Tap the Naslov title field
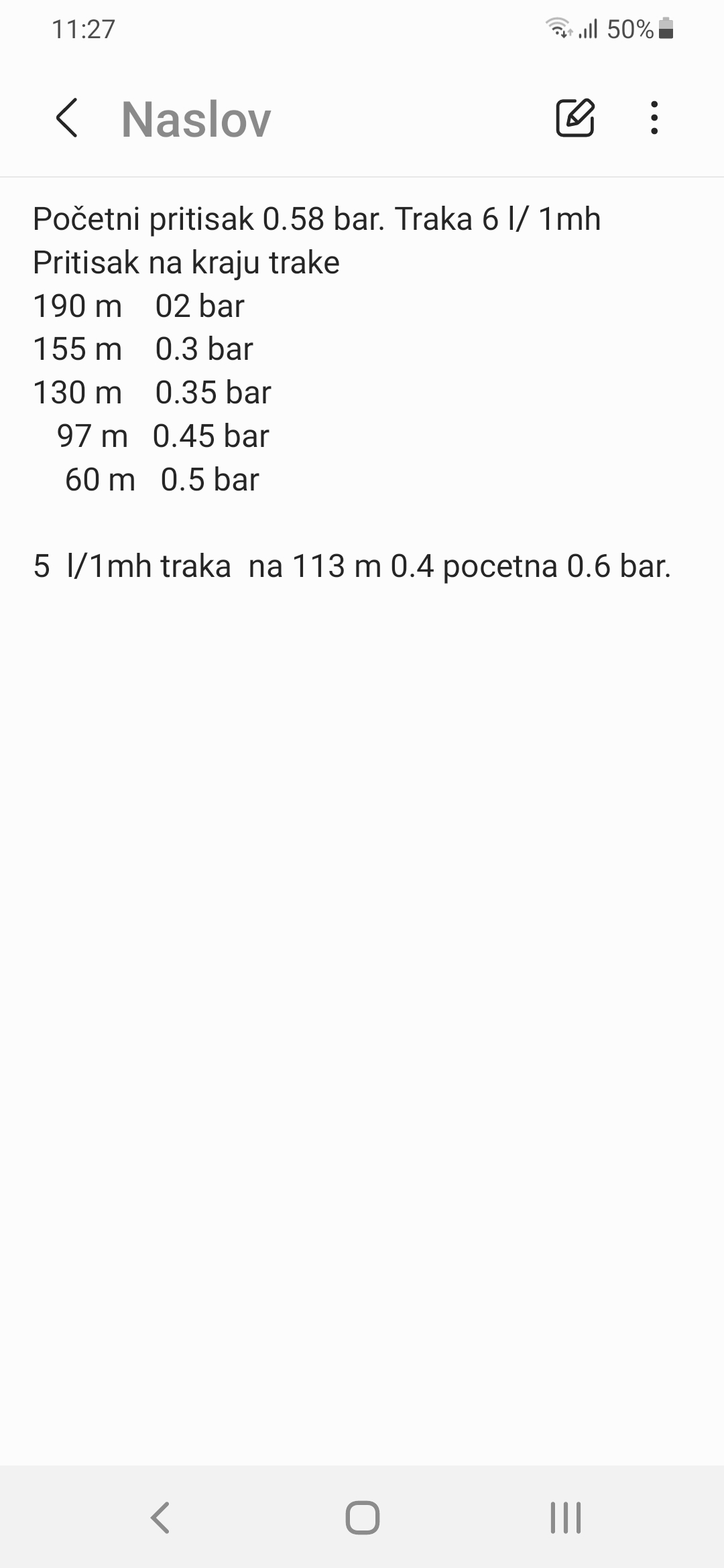Viewport: 724px width, 1568px height. pyautogui.click(x=196, y=119)
